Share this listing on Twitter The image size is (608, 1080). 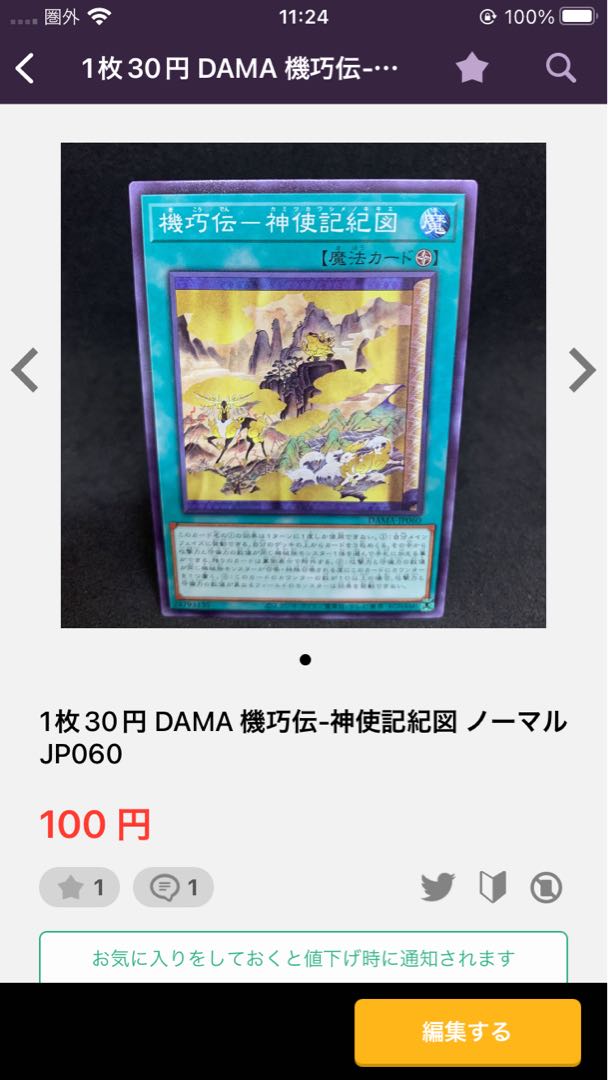pos(437,887)
